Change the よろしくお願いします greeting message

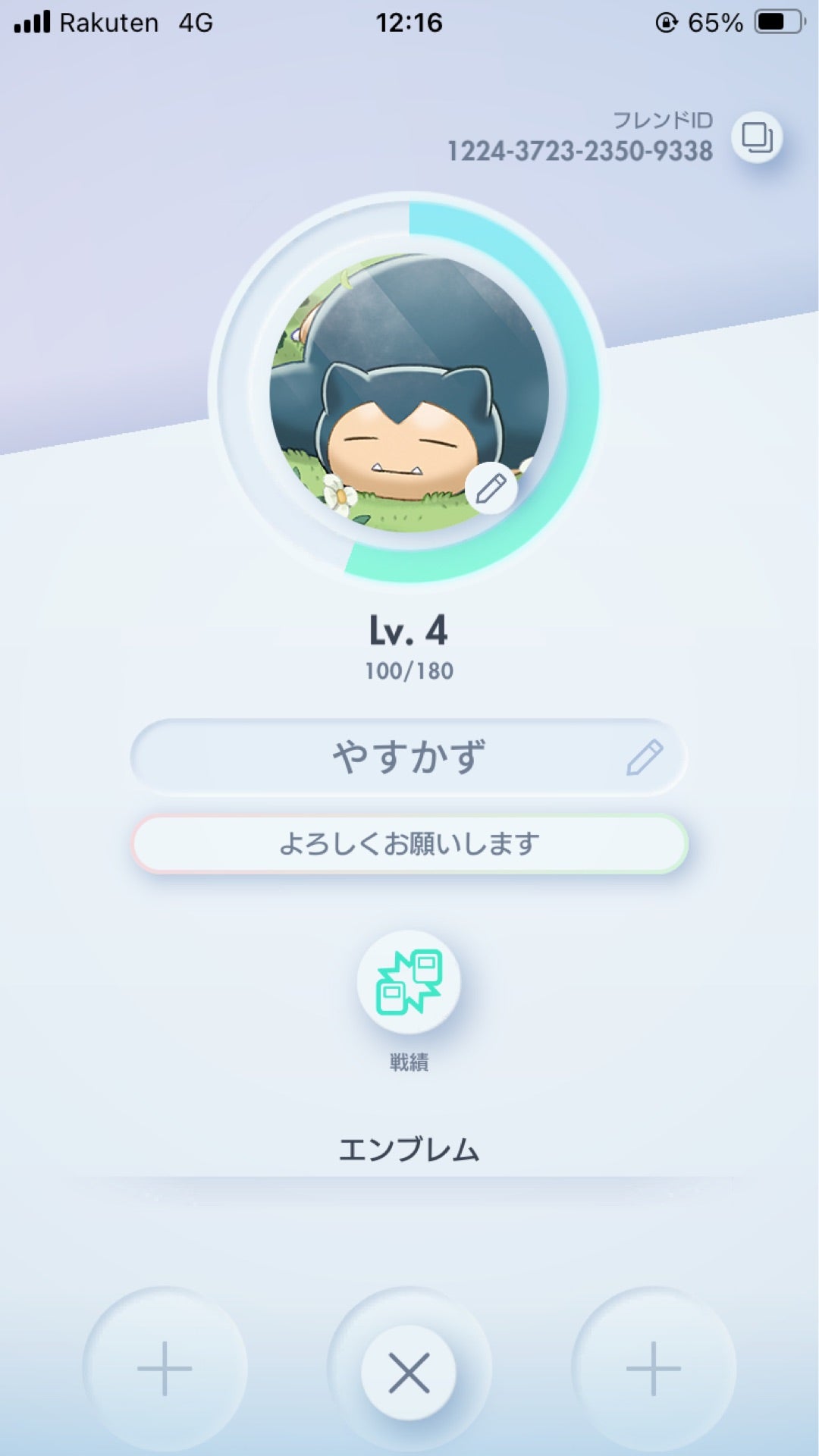[409, 842]
